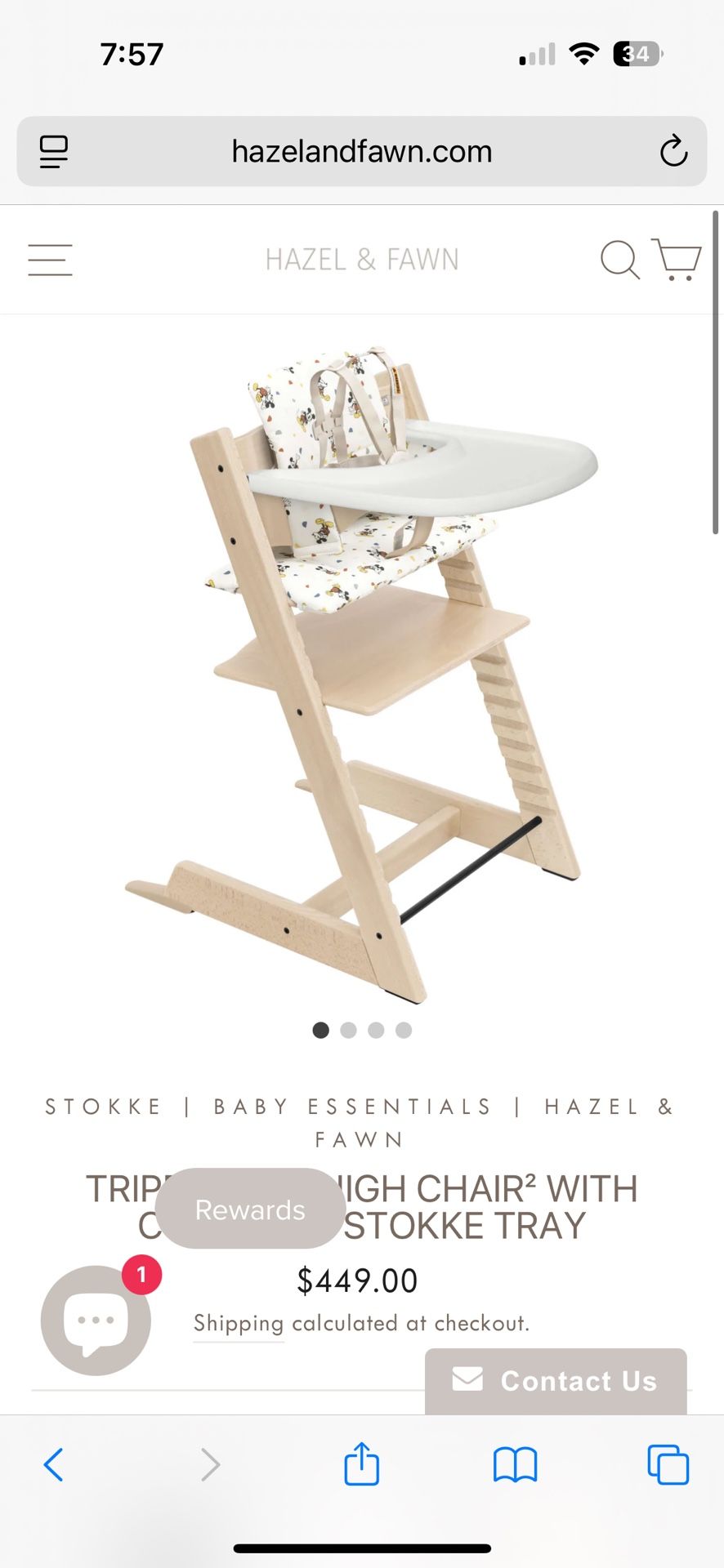Screen dimensions: 724x1568
Task: Open Safari page settings menu
Action: tap(54, 151)
